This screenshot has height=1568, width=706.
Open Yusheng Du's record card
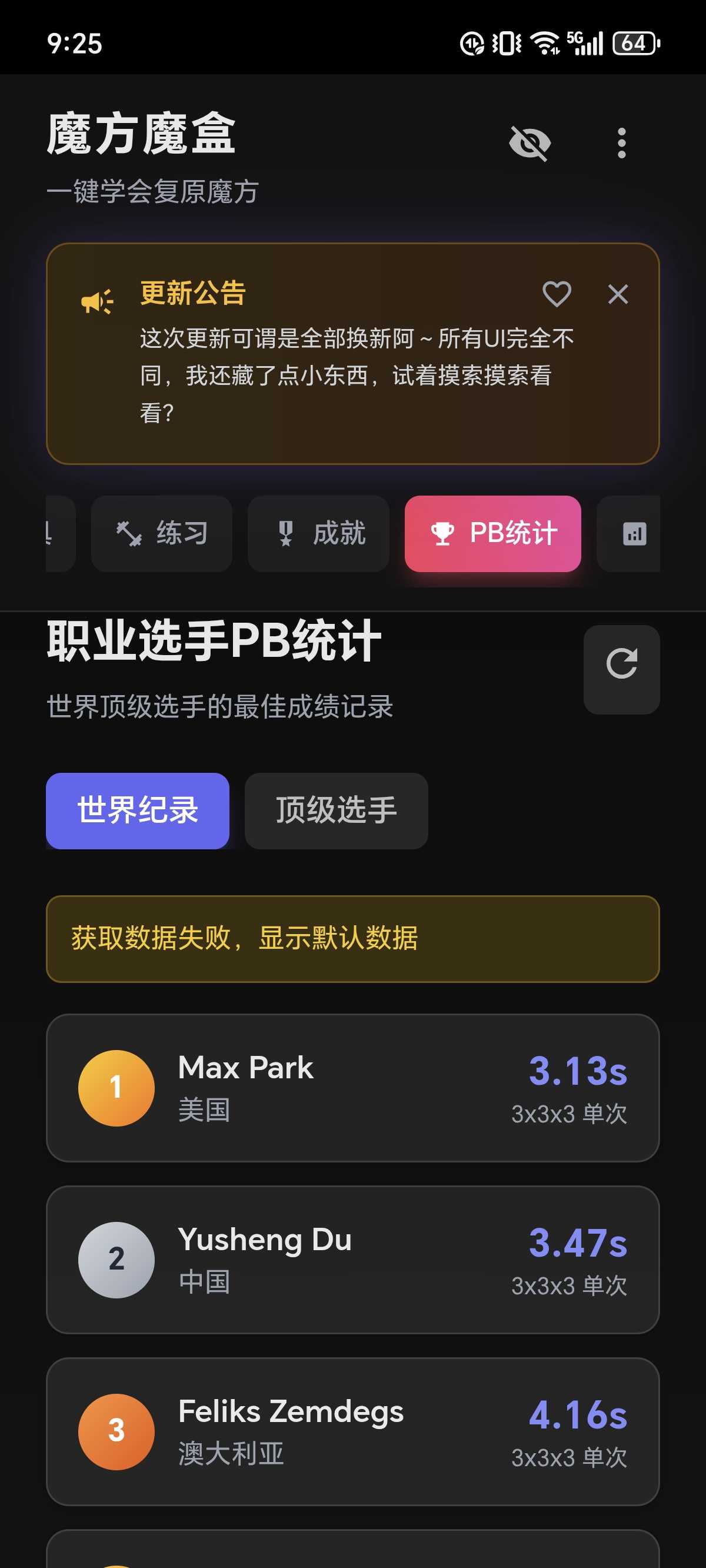[353, 1259]
